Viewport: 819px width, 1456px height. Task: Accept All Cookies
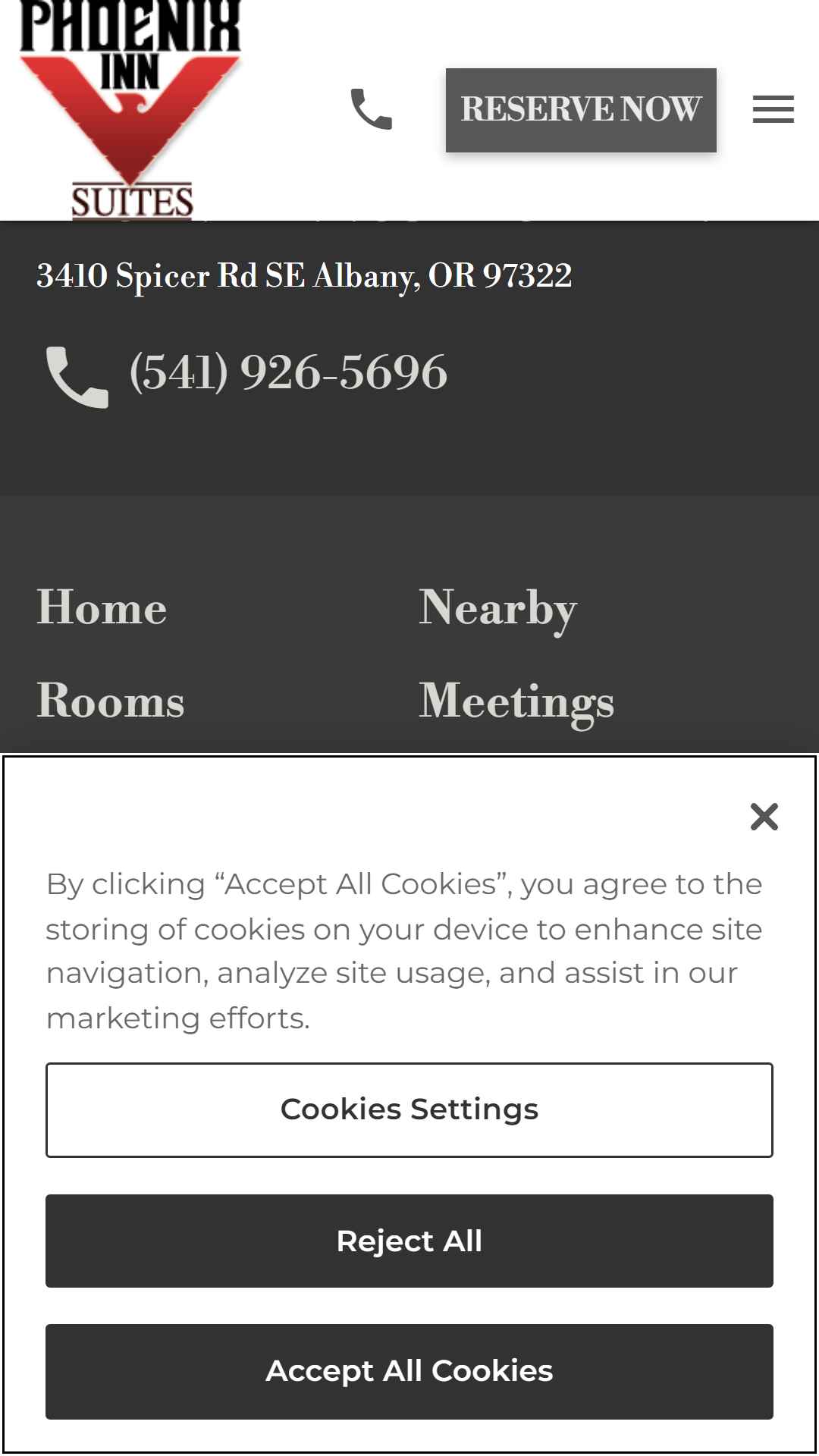point(409,1372)
